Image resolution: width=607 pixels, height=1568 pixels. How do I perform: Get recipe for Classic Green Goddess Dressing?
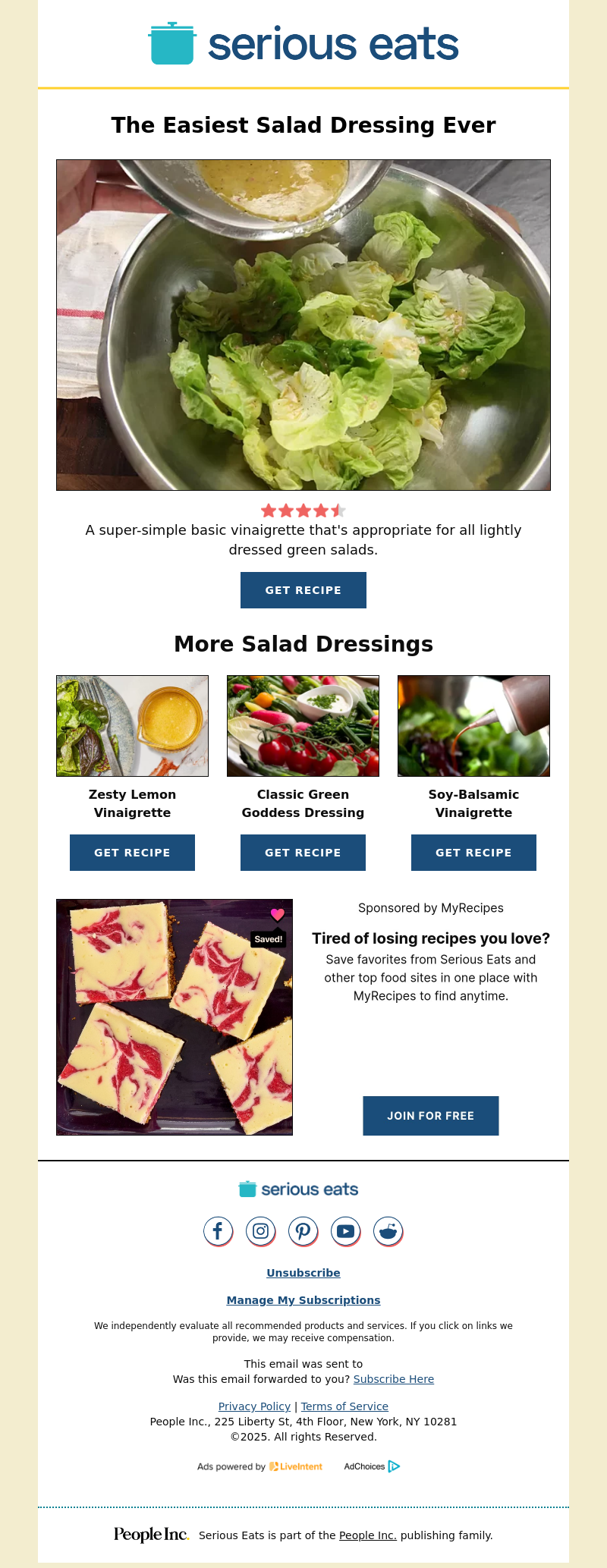303,853
